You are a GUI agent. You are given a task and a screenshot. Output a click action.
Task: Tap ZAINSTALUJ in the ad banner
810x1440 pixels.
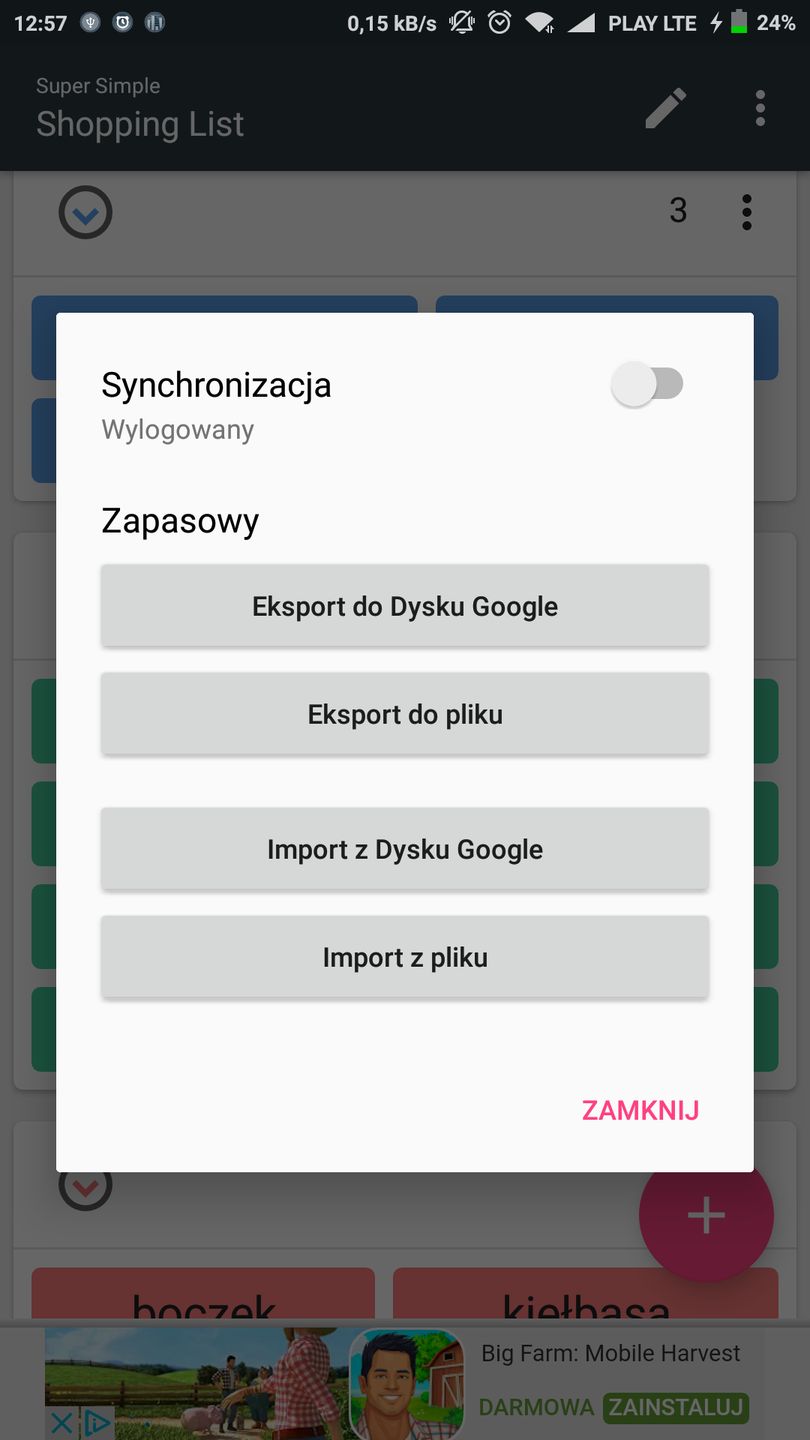click(x=676, y=1407)
